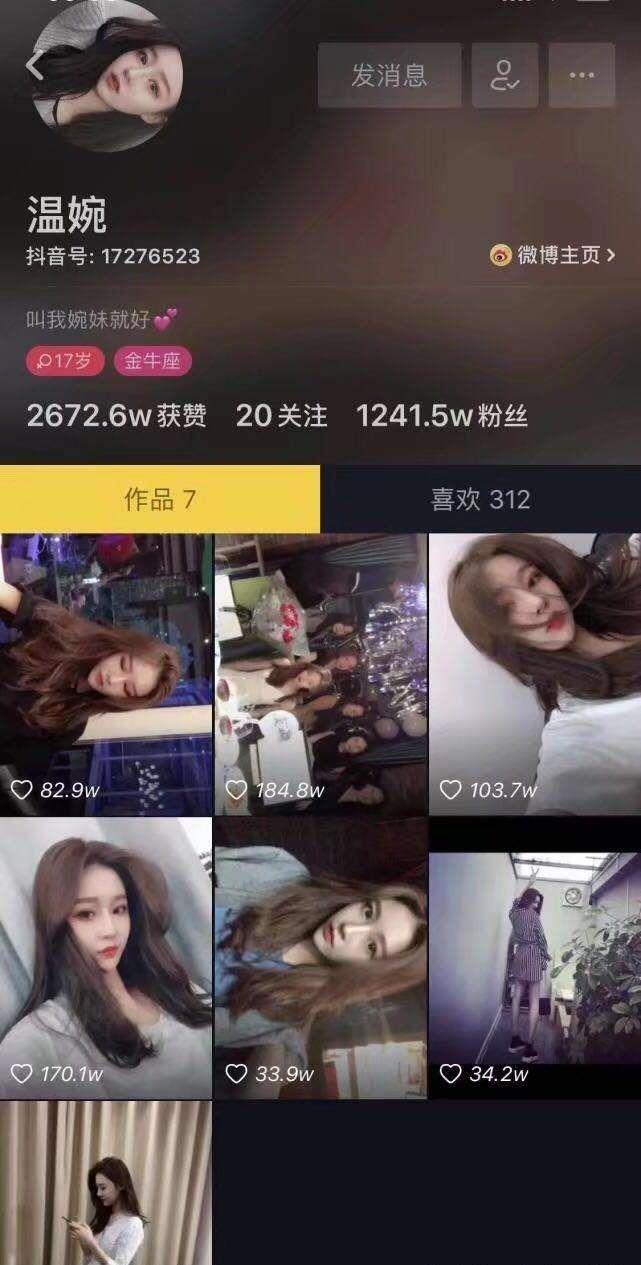Tap the following status person icon
Viewport: 641px width, 1265px height.
point(505,75)
